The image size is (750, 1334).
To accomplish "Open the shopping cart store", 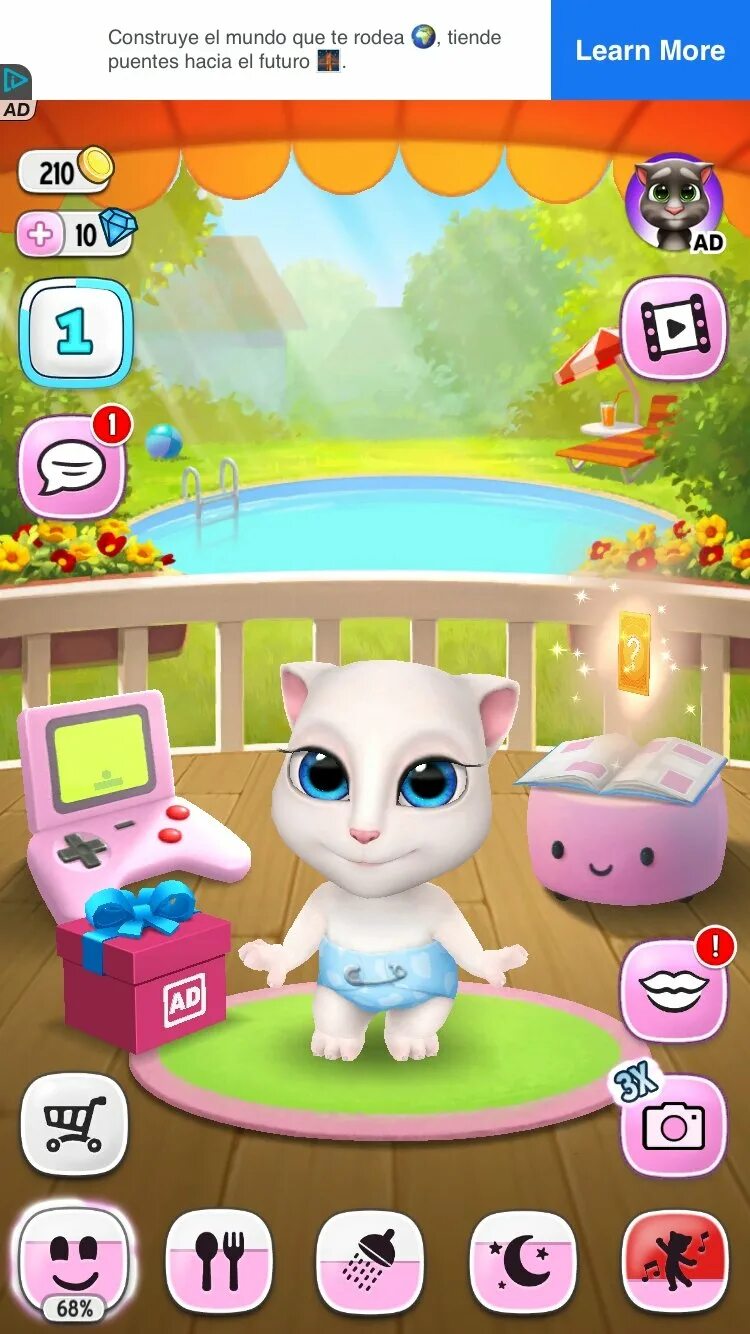I will click(x=75, y=1124).
